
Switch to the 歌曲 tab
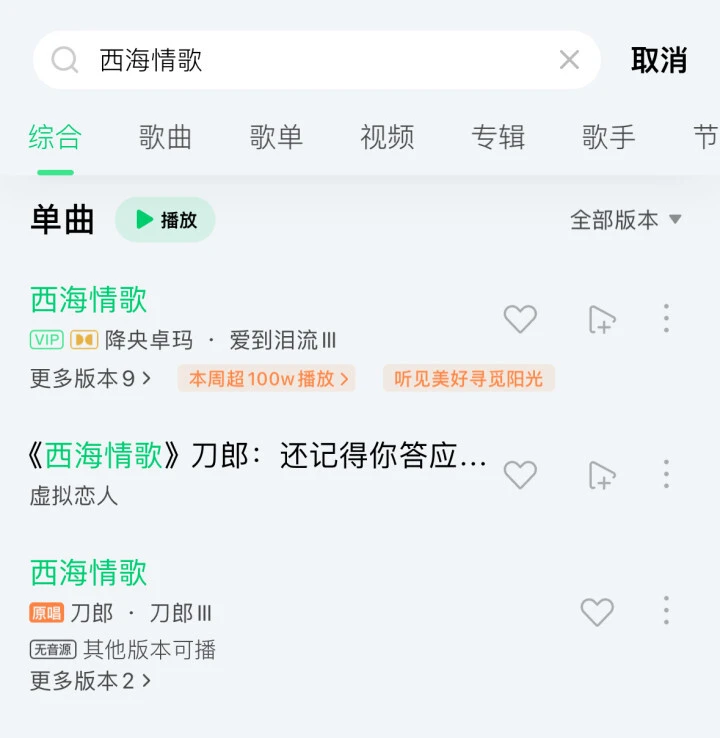[165, 137]
